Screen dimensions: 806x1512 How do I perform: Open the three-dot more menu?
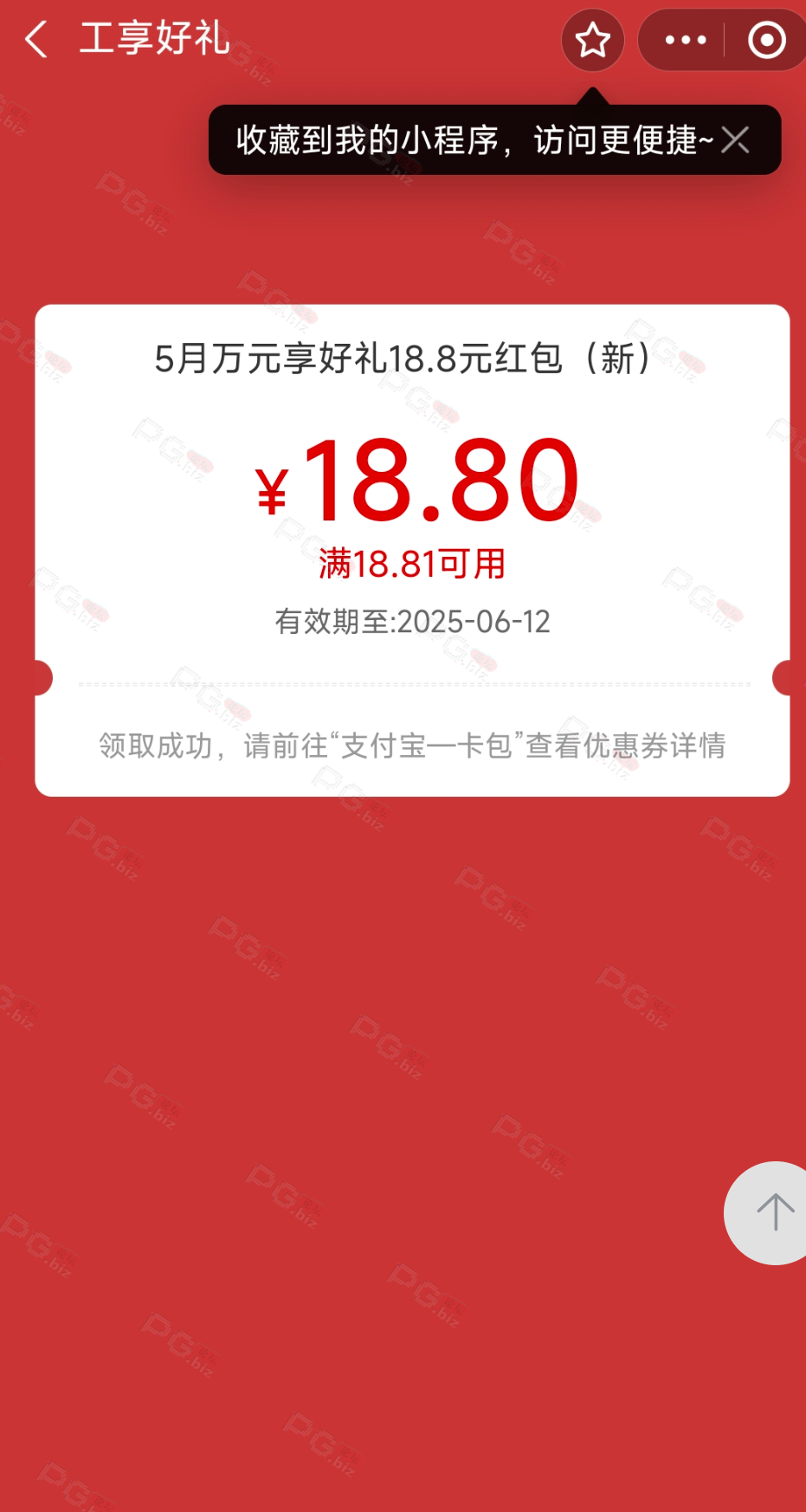[x=685, y=40]
